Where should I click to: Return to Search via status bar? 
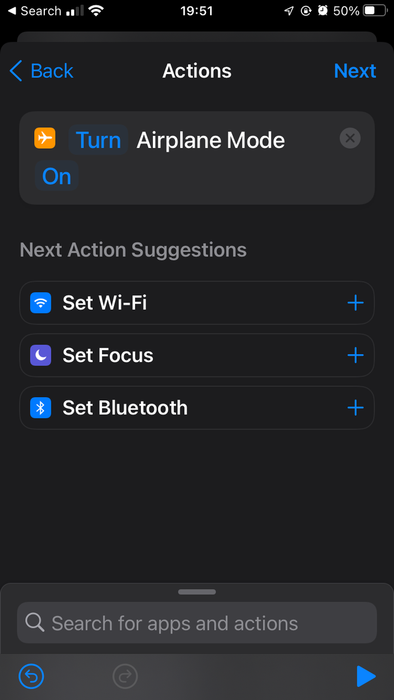(x=35, y=11)
